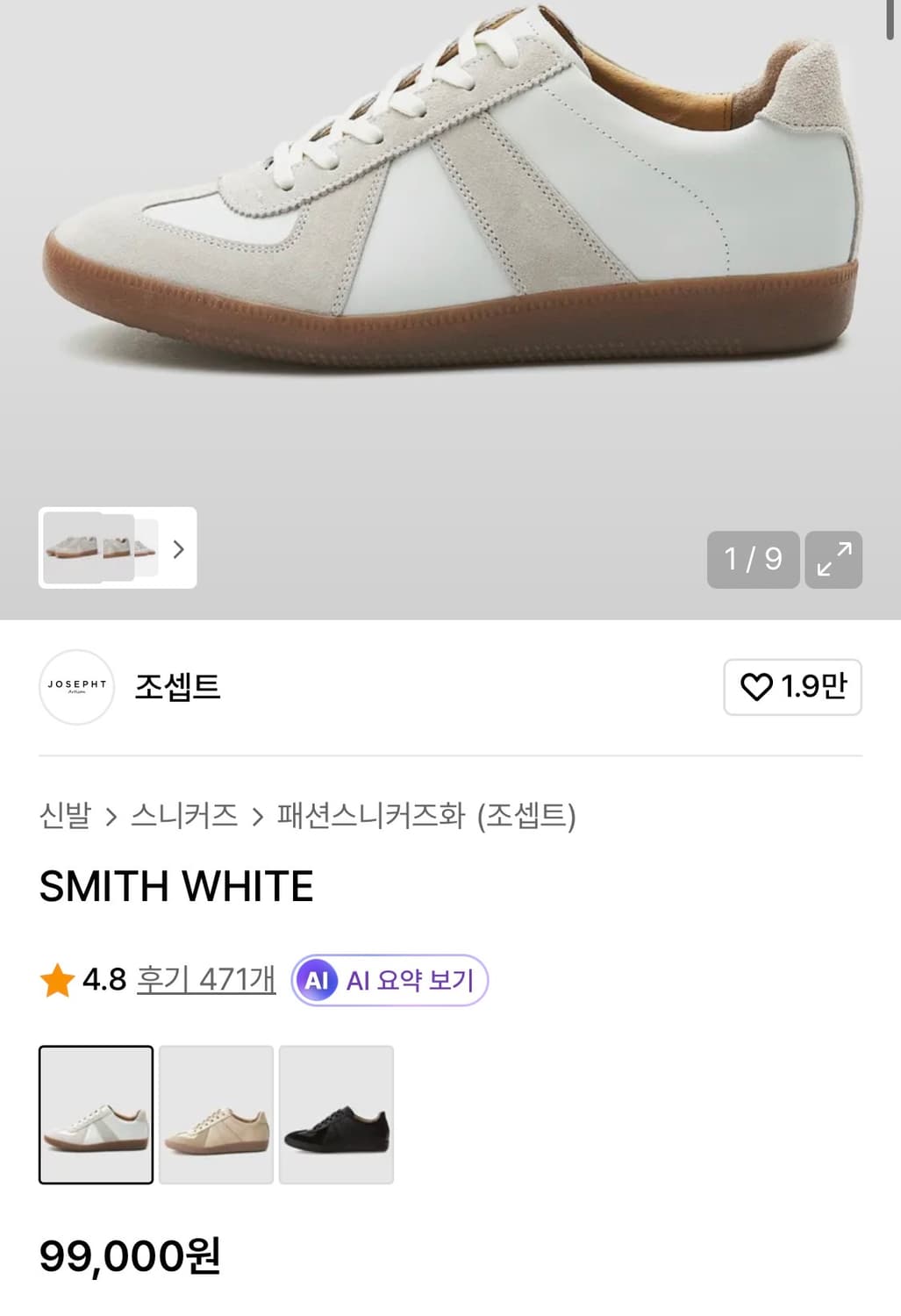Select the orange star rating icon

coord(56,980)
